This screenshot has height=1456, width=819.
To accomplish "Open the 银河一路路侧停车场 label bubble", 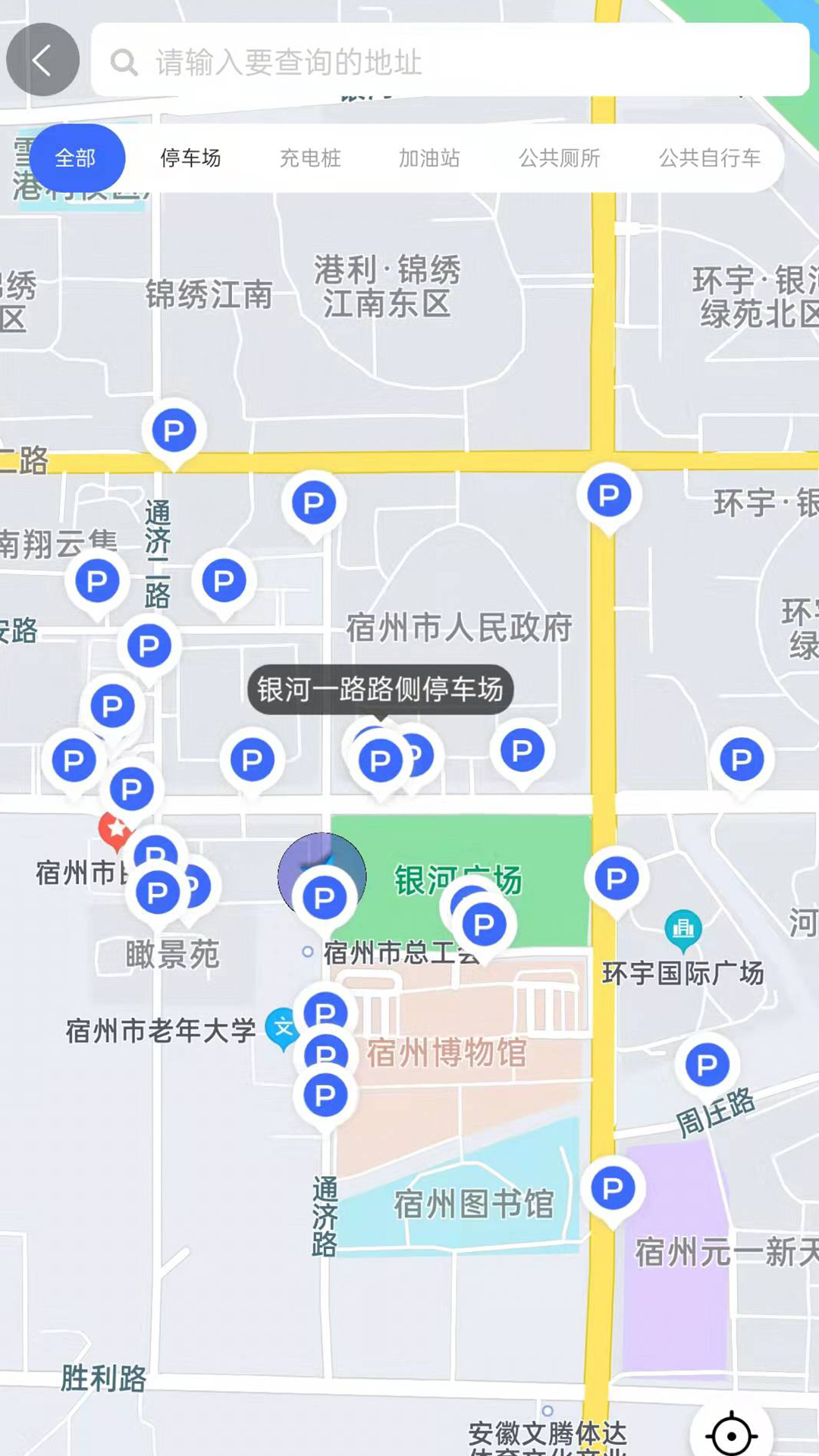I will (x=380, y=689).
